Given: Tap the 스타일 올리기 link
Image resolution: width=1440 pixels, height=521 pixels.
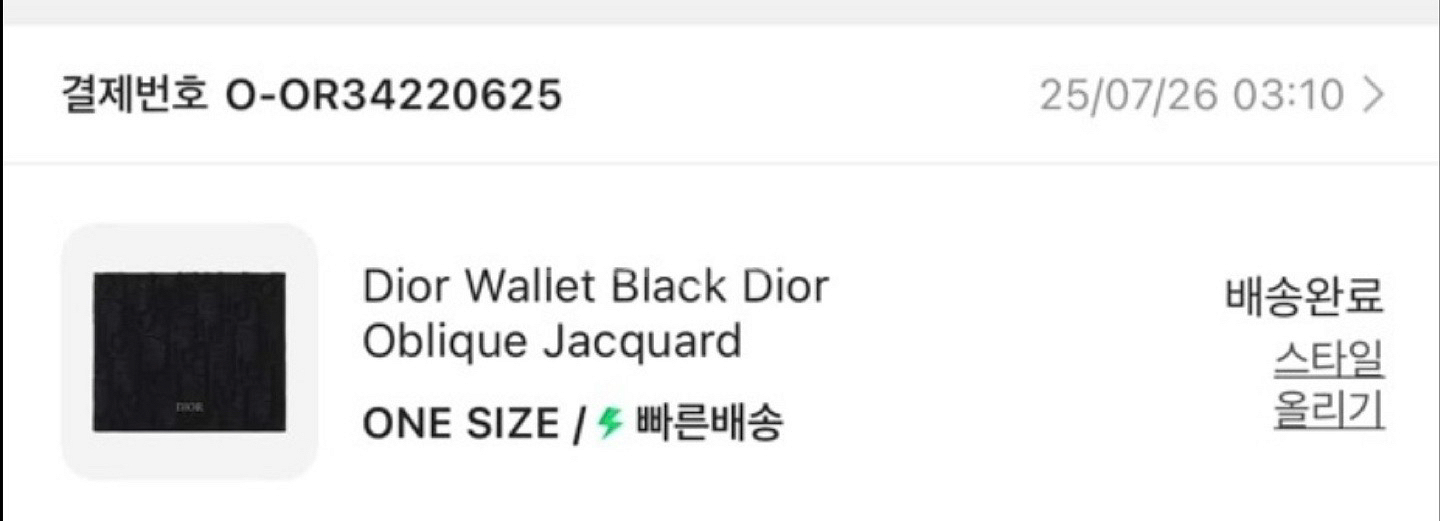Looking at the screenshot, I should pos(1329,385).
